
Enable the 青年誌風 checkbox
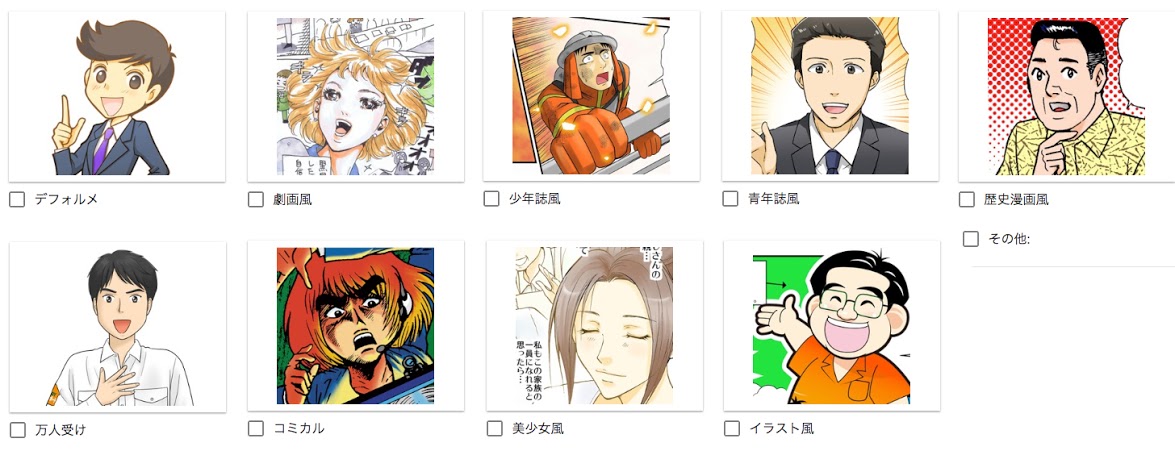[730, 198]
